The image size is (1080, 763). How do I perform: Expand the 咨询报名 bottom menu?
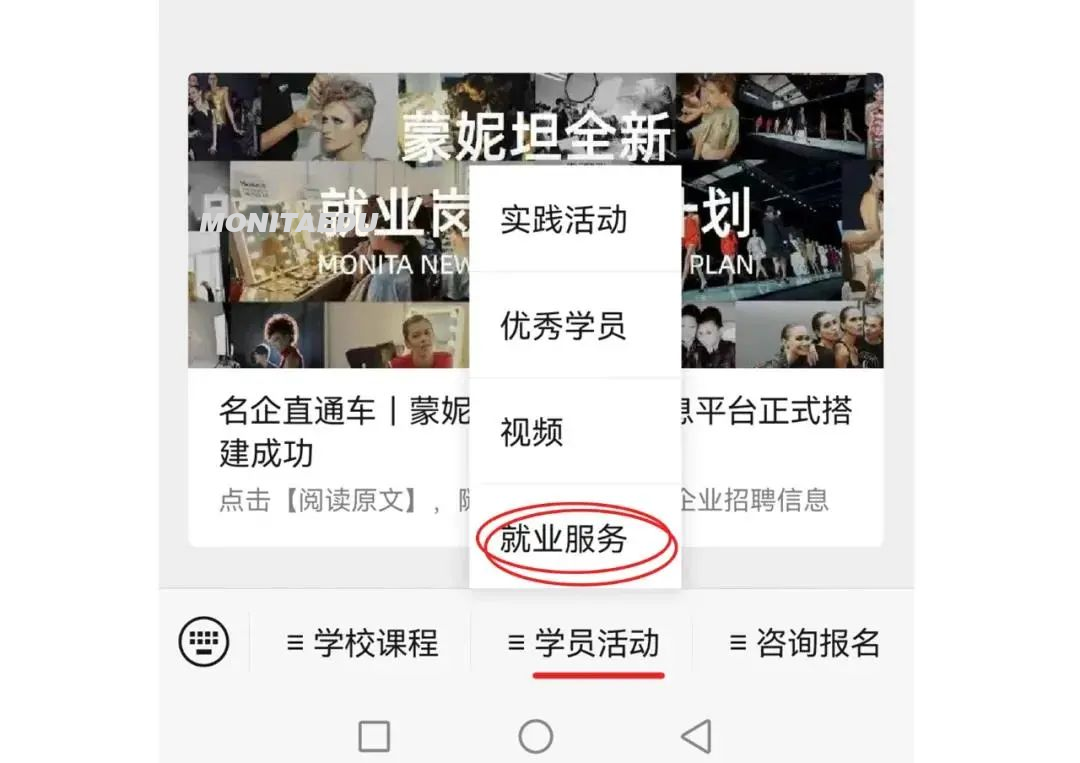(x=805, y=643)
